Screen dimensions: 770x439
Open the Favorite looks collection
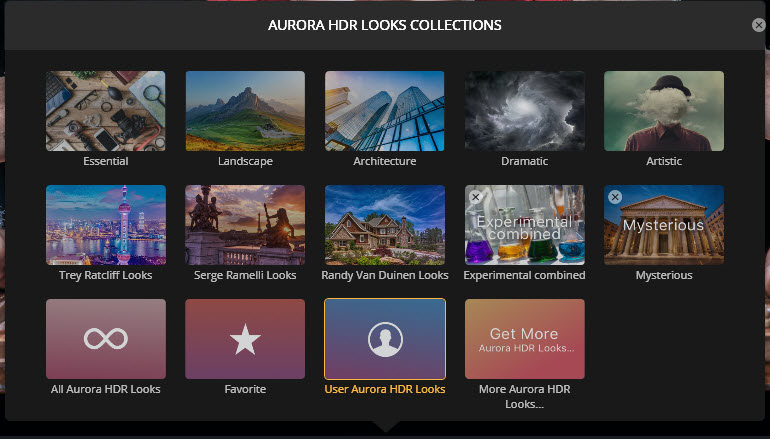point(245,339)
